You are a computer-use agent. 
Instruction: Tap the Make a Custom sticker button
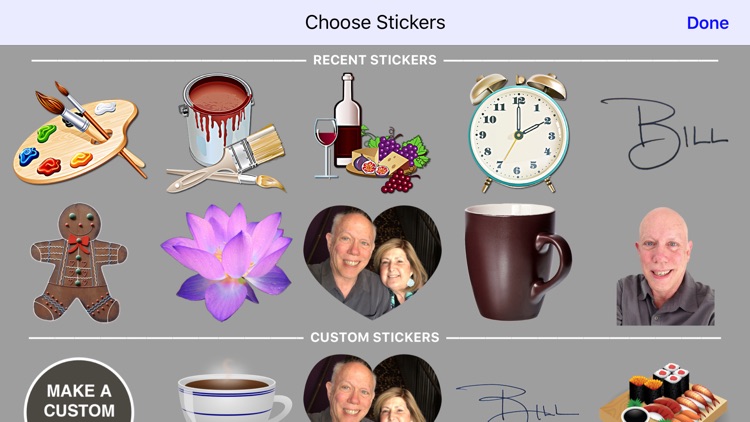coord(78,393)
